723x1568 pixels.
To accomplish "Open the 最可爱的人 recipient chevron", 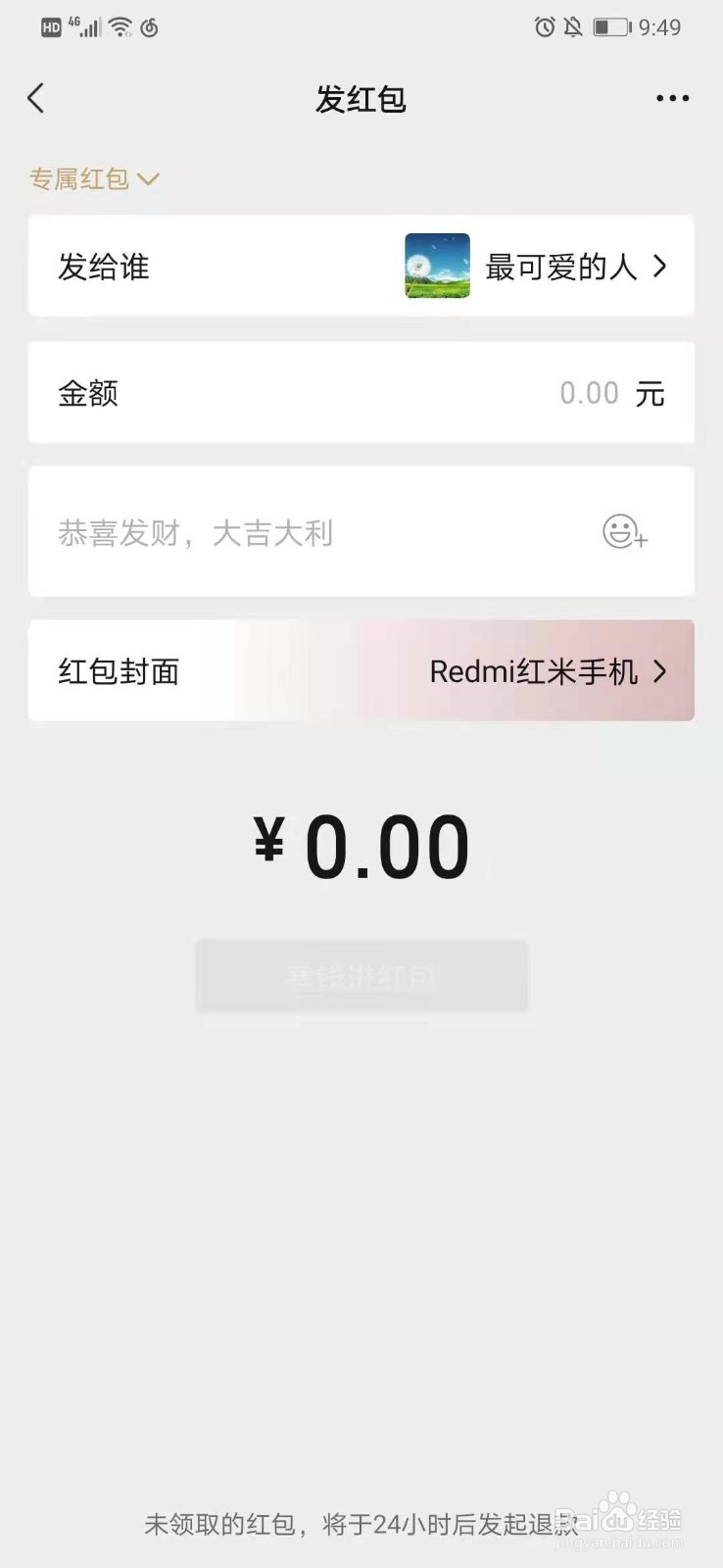I will 660,266.
